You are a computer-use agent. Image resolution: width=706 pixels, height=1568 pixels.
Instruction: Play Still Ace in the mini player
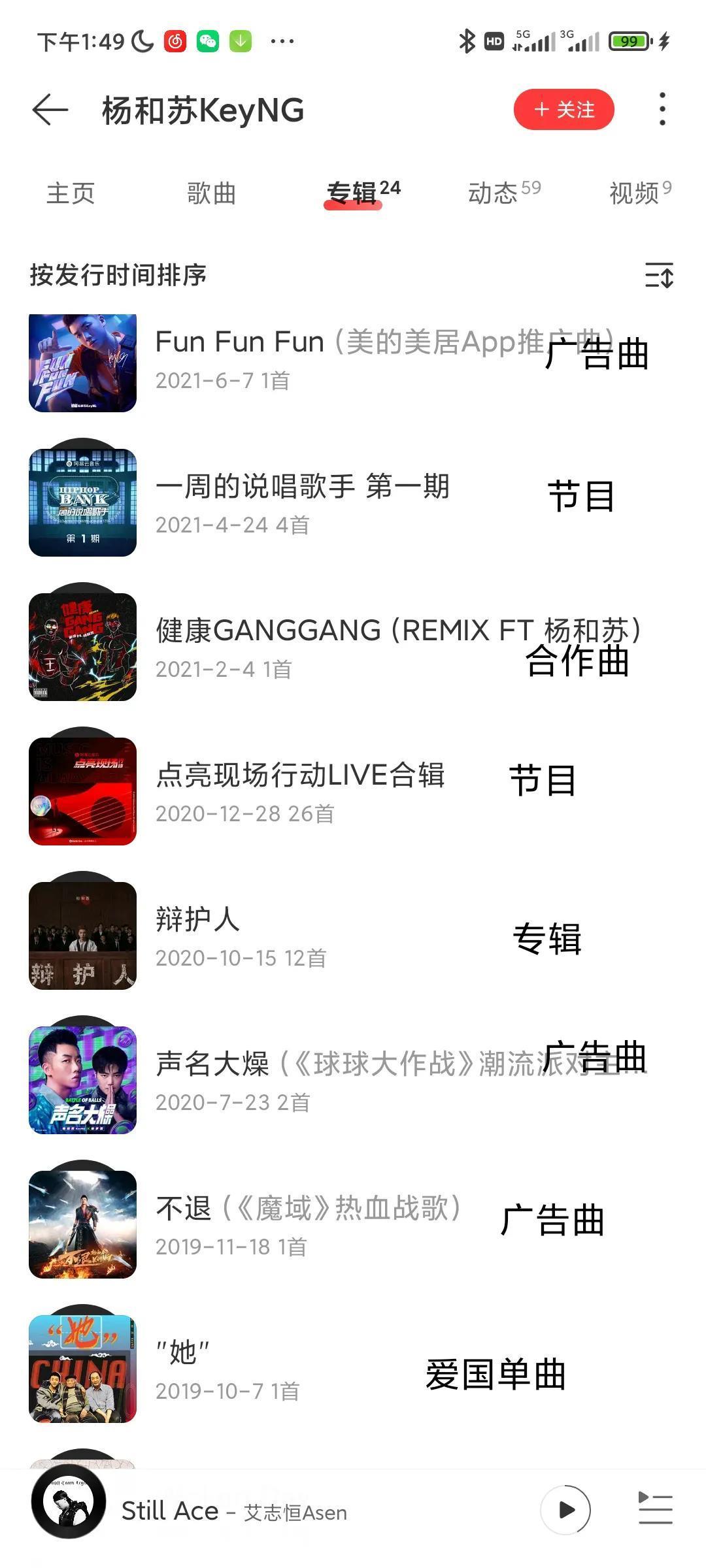(565, 1511)
